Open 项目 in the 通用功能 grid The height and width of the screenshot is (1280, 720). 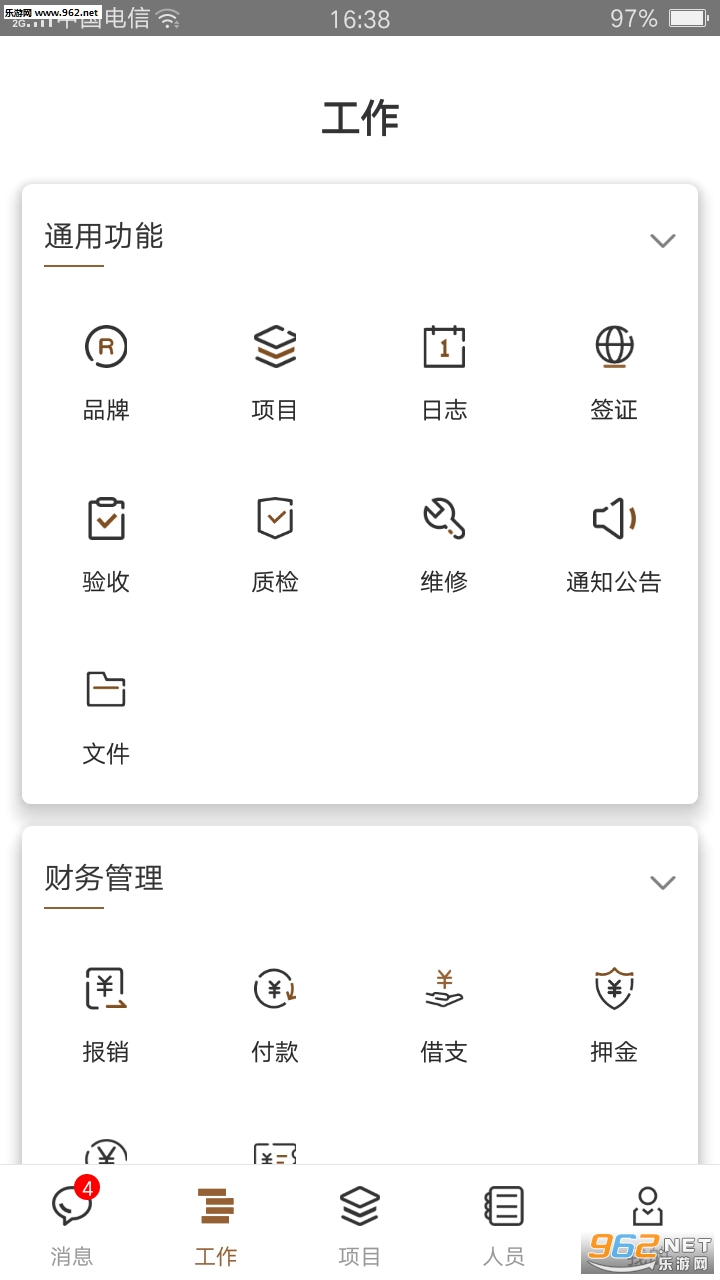point(275,370)
